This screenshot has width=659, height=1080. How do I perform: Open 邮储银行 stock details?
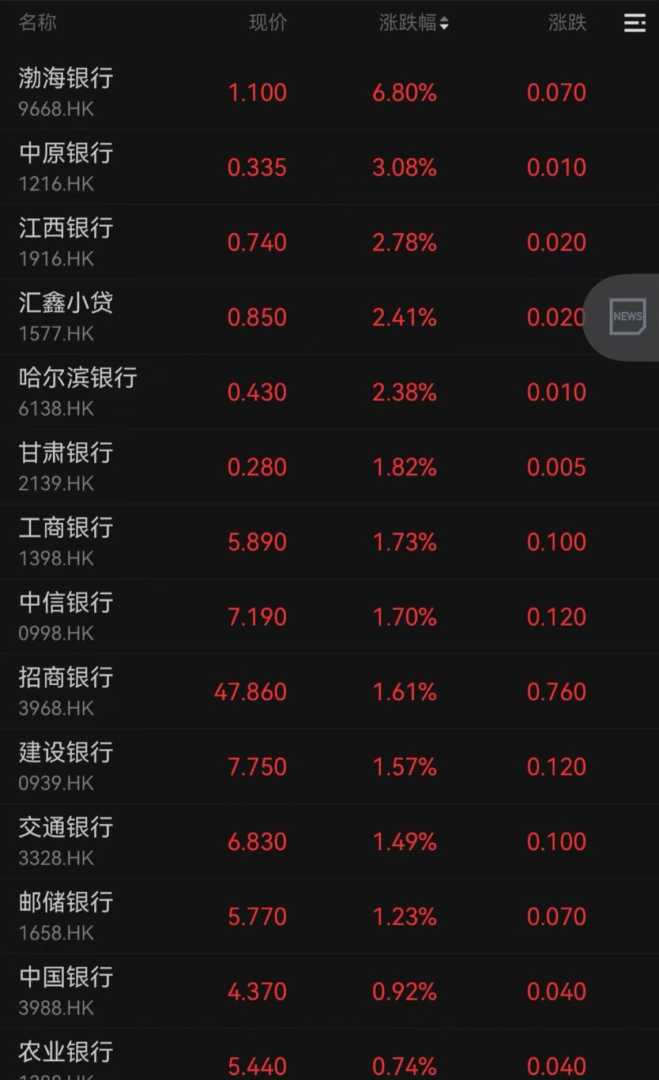coord(66,916)
